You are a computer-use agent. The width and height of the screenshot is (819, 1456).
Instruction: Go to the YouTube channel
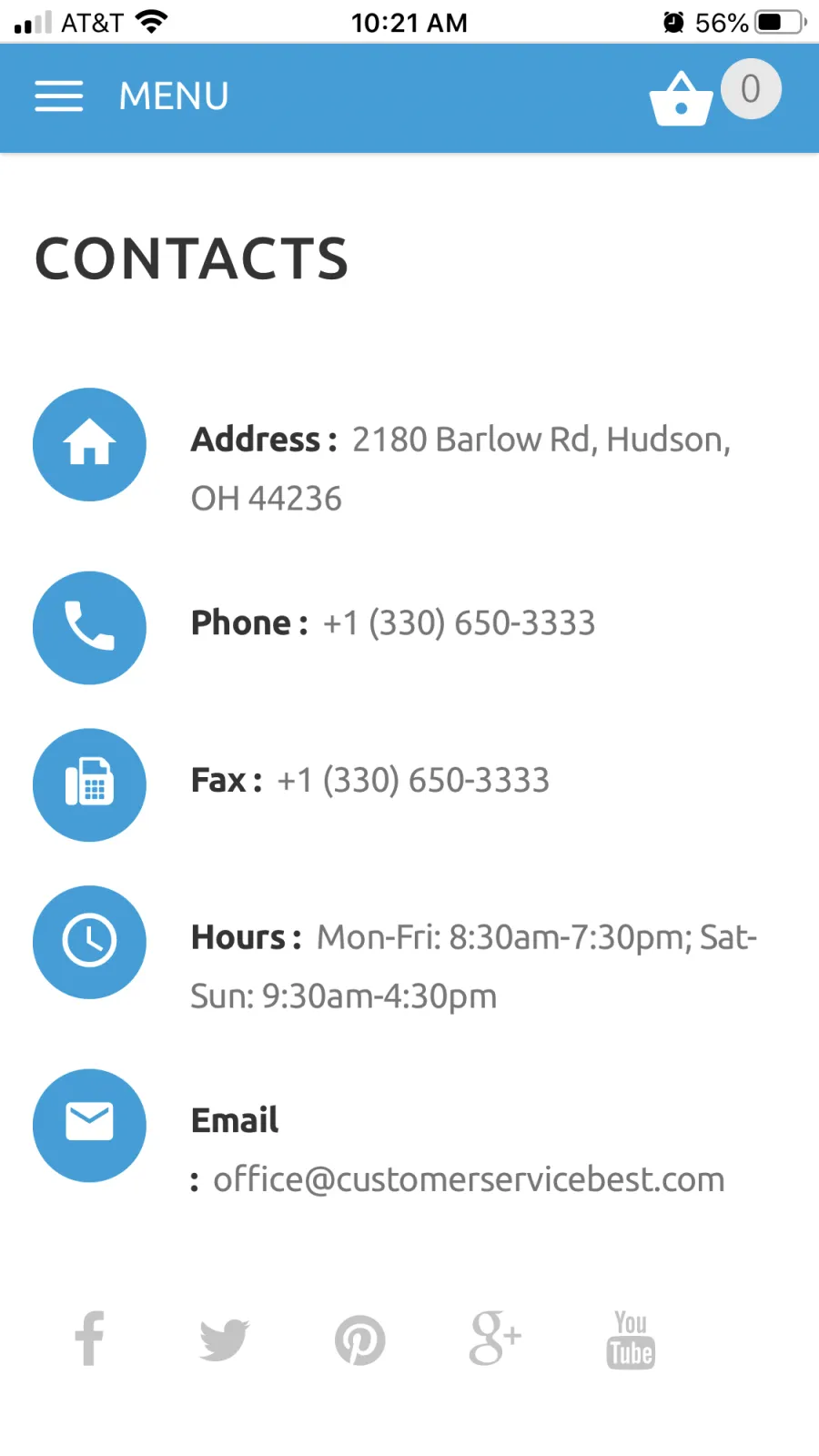pos(631,1340)
